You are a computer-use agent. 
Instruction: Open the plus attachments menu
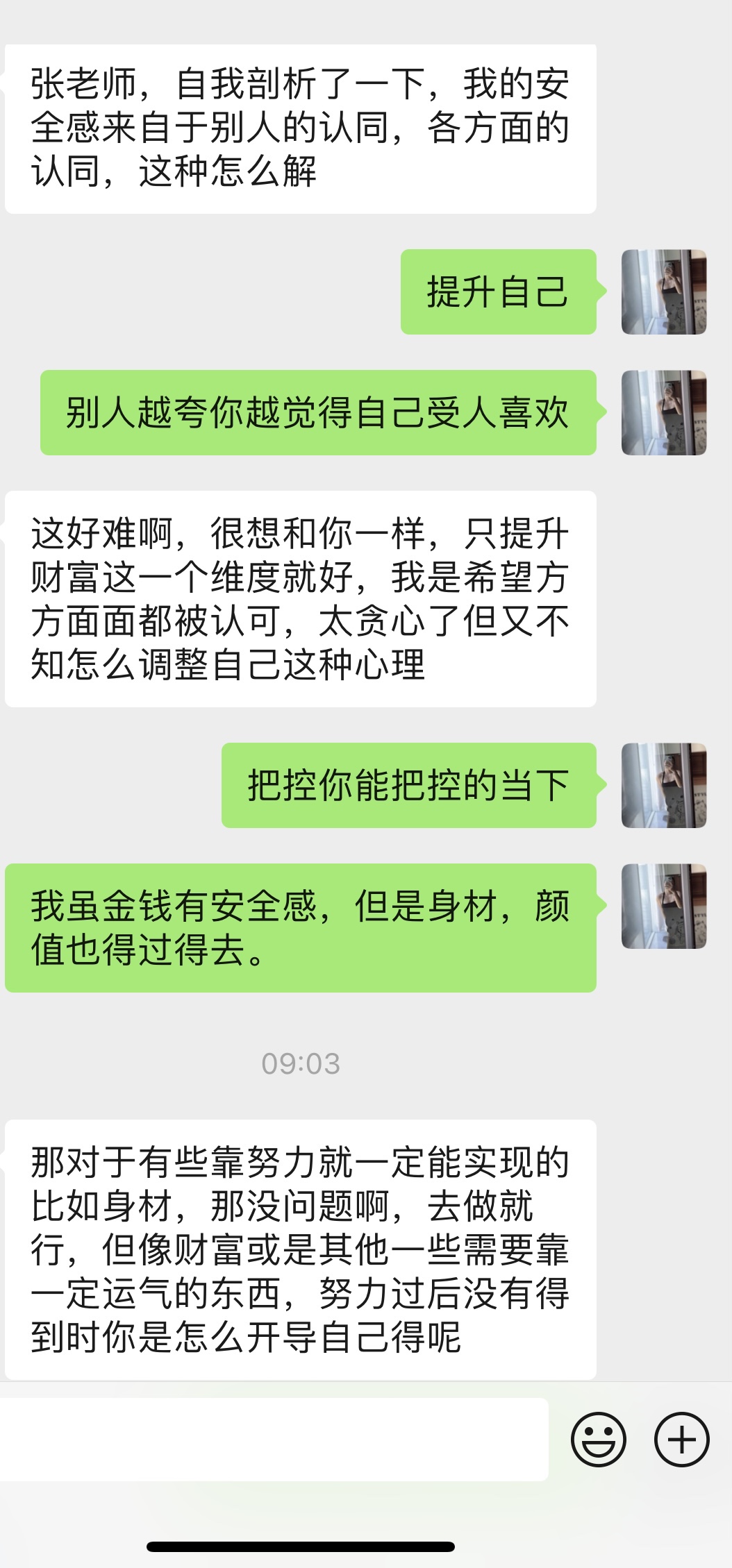[x=681, y=1440]
